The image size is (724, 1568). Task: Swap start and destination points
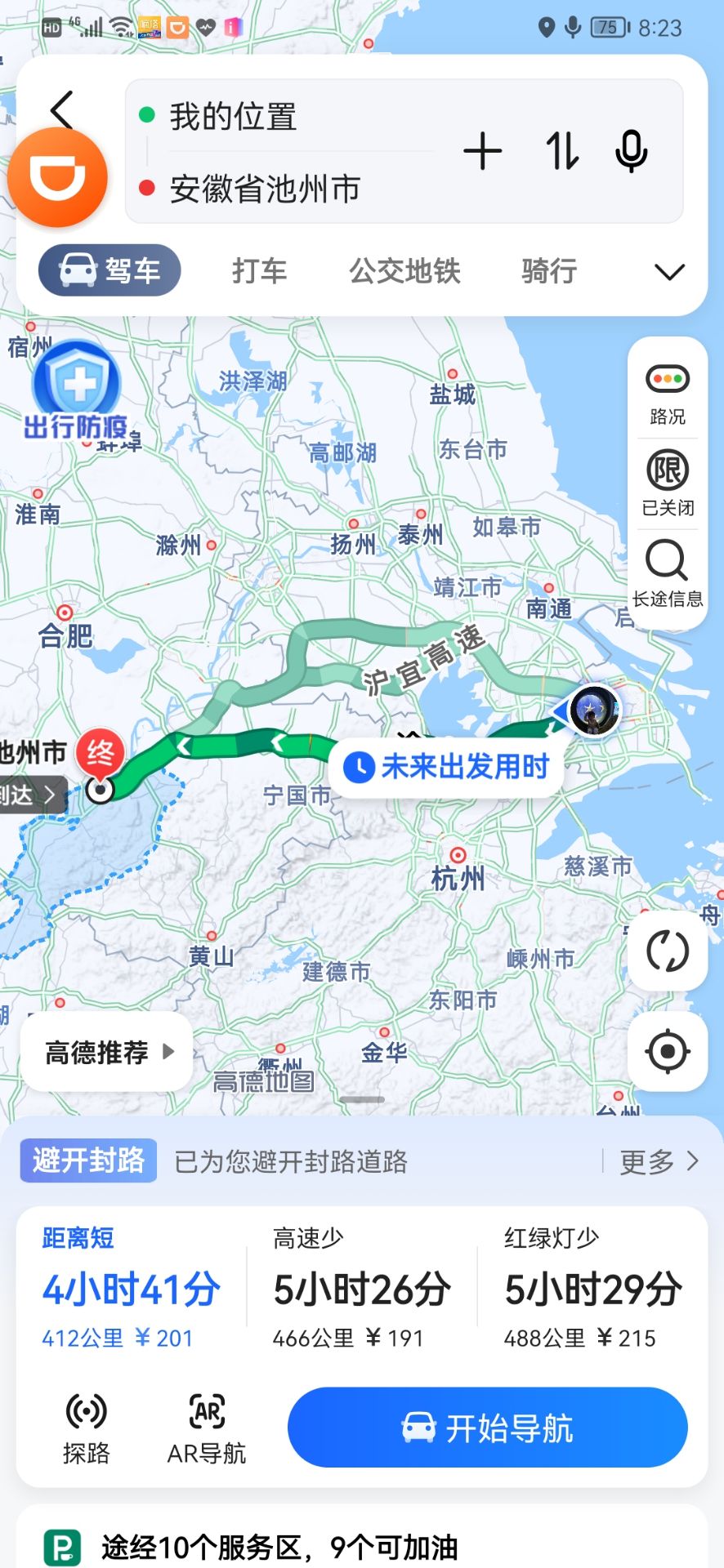point(562,152)
